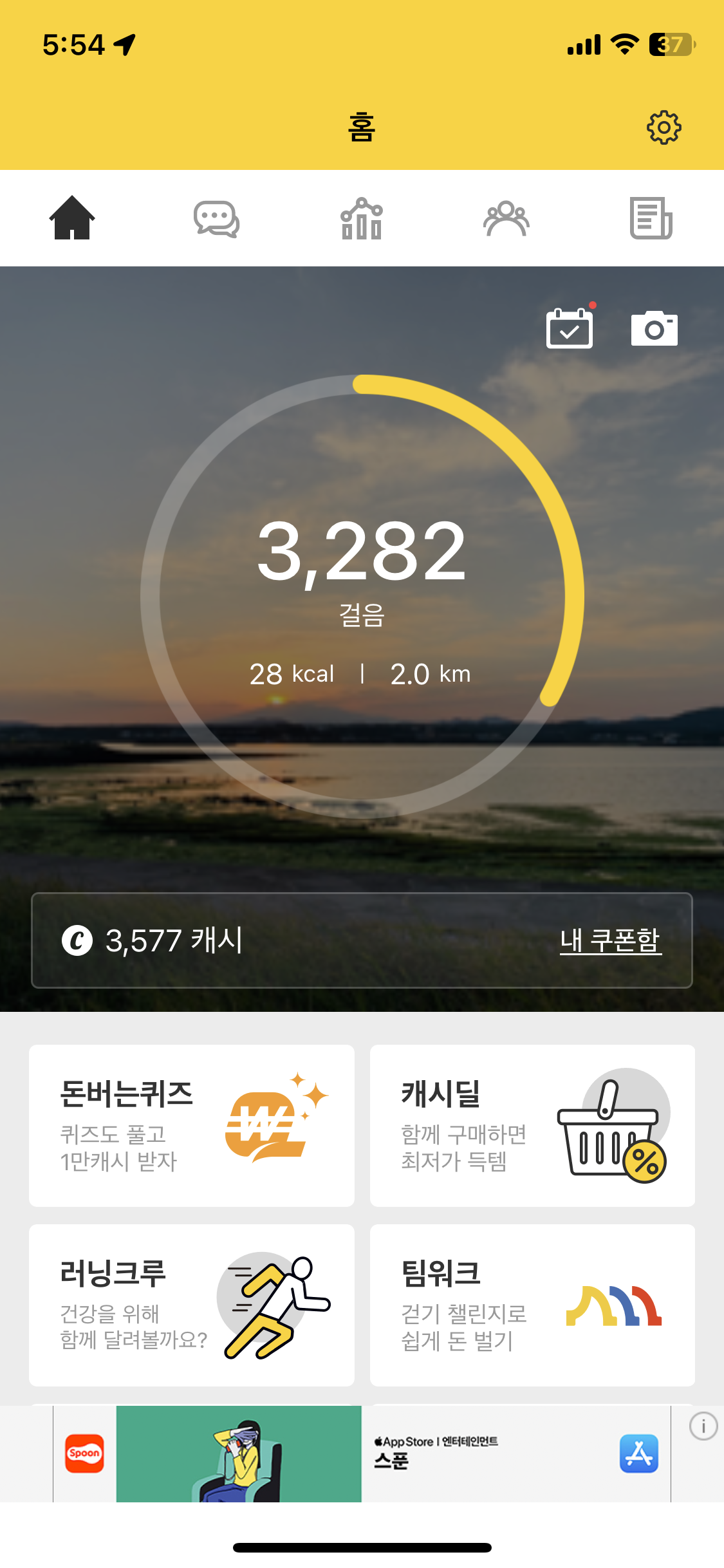Switch to the news feed tab

point(651,219)
